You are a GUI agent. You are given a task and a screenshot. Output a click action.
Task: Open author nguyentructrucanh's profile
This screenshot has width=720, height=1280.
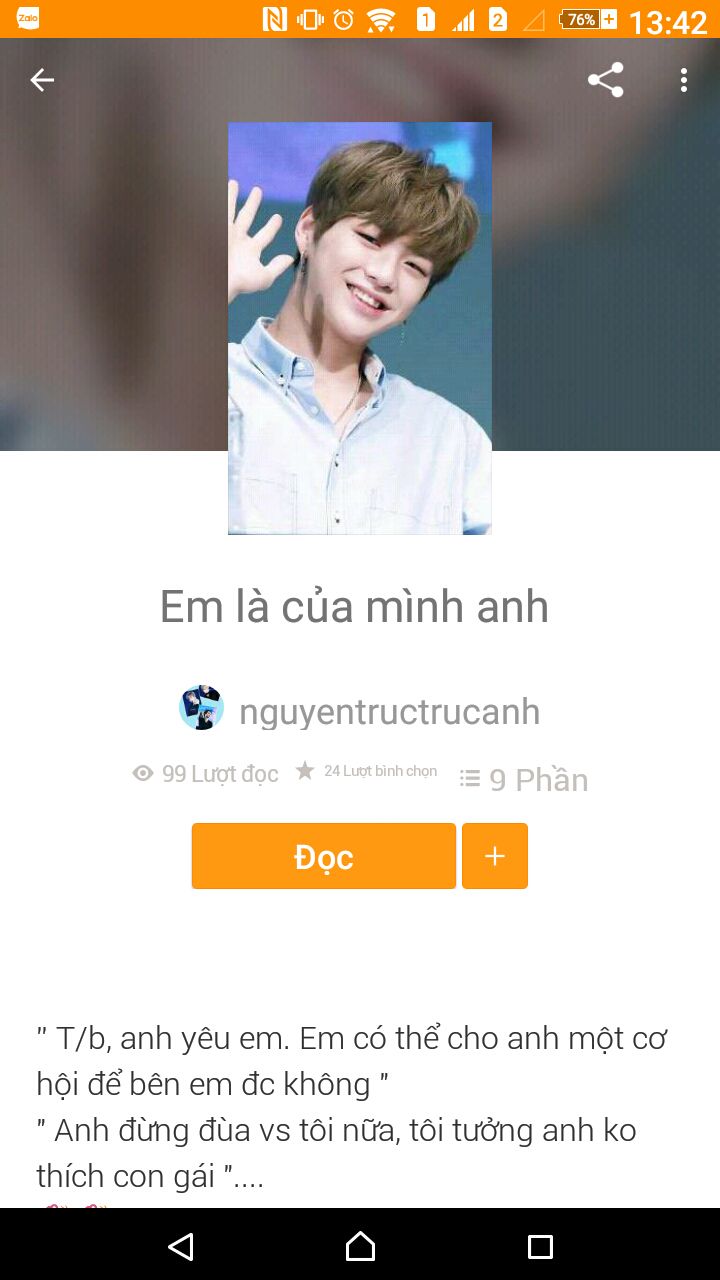pyautogui.click(x=360, y=710)
